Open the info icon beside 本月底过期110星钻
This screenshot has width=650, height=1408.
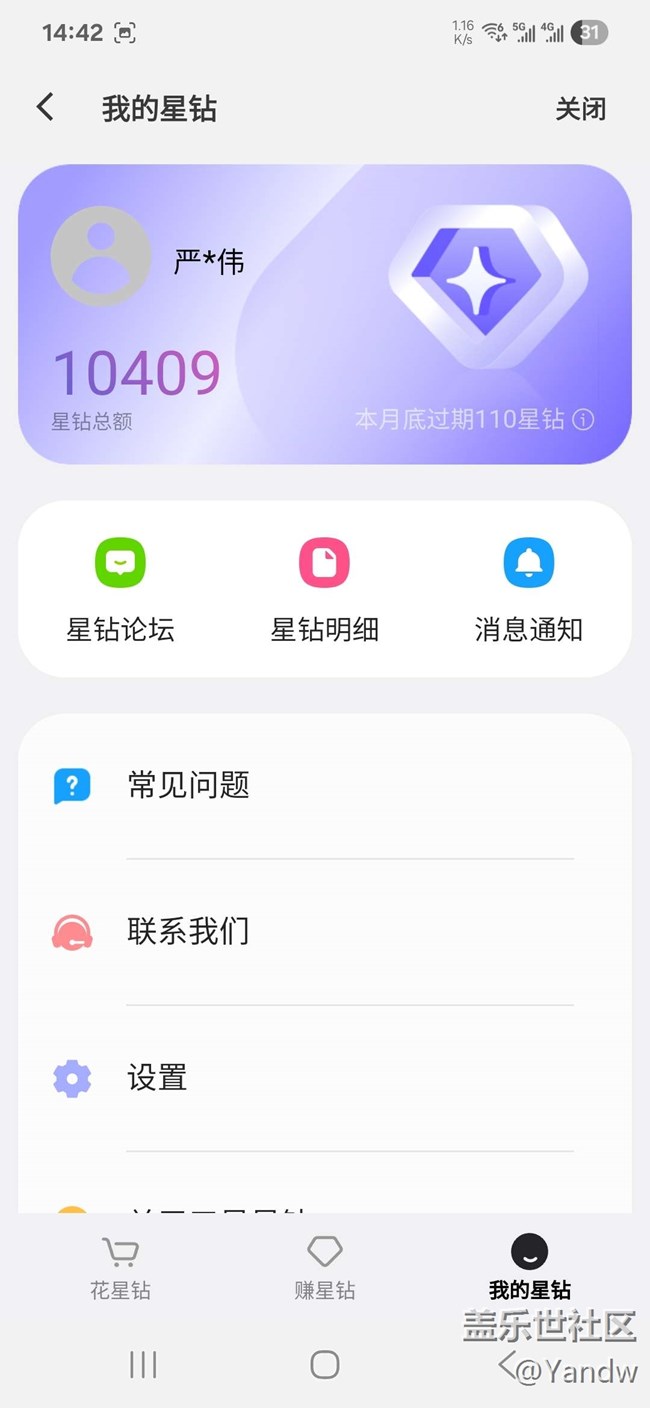[583, 419]
